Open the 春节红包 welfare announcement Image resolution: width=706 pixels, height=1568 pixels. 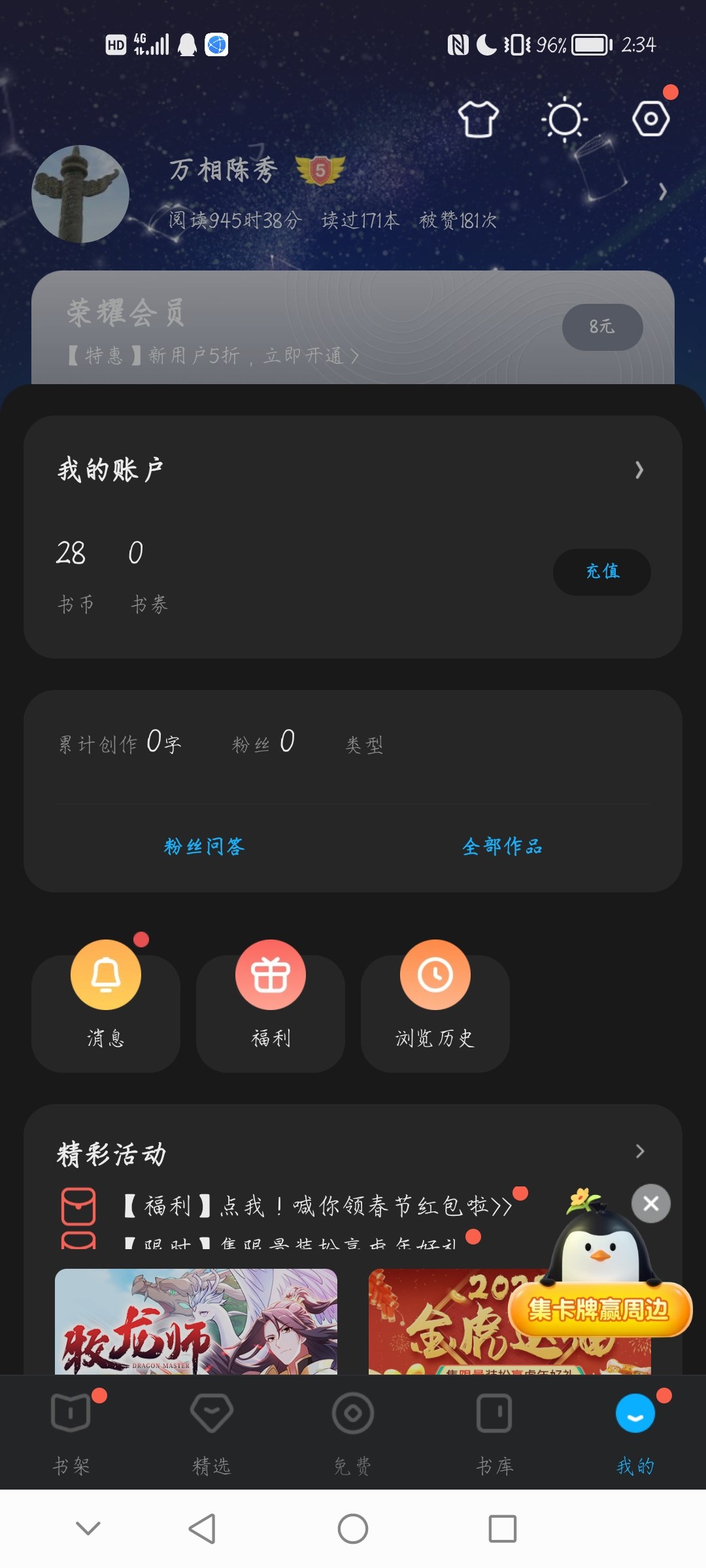point(318,1206)
